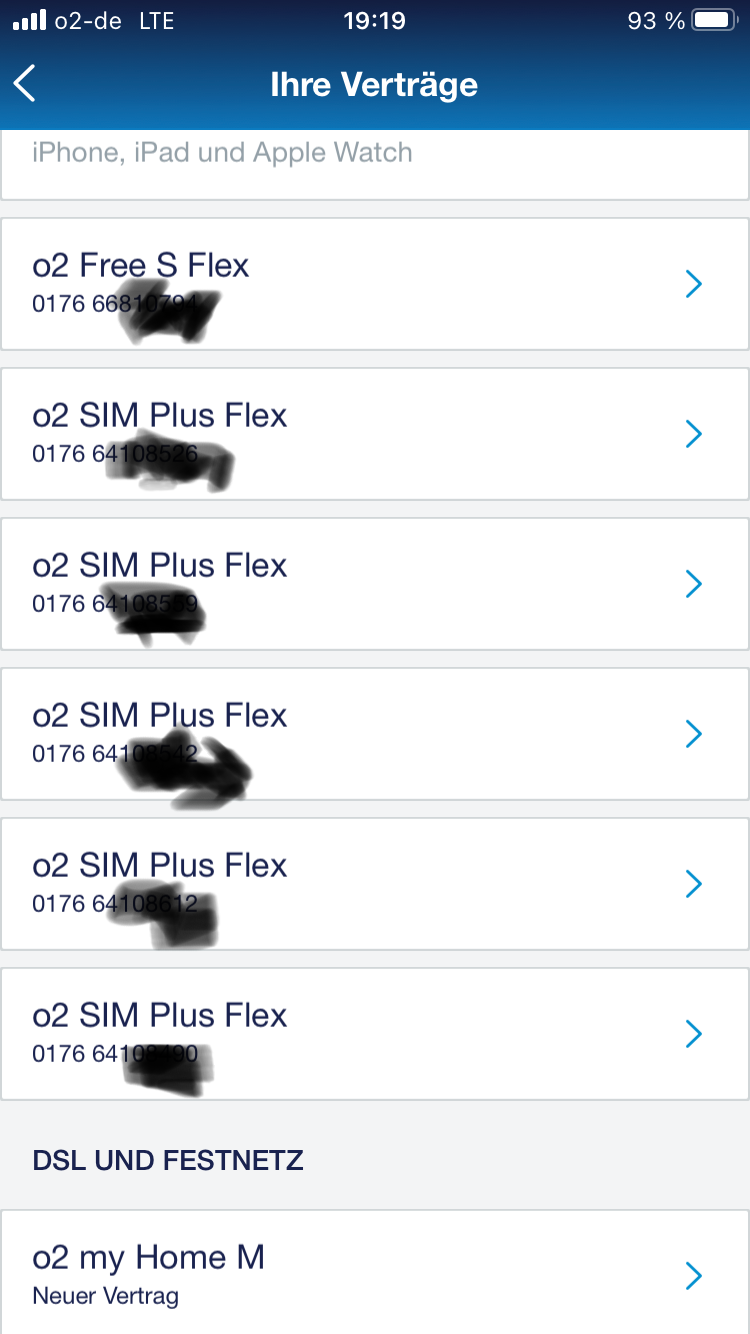This screenshot has width=750, height=1334.
Task: Open the o2 my Home M contract
Action: point(375,1272)
